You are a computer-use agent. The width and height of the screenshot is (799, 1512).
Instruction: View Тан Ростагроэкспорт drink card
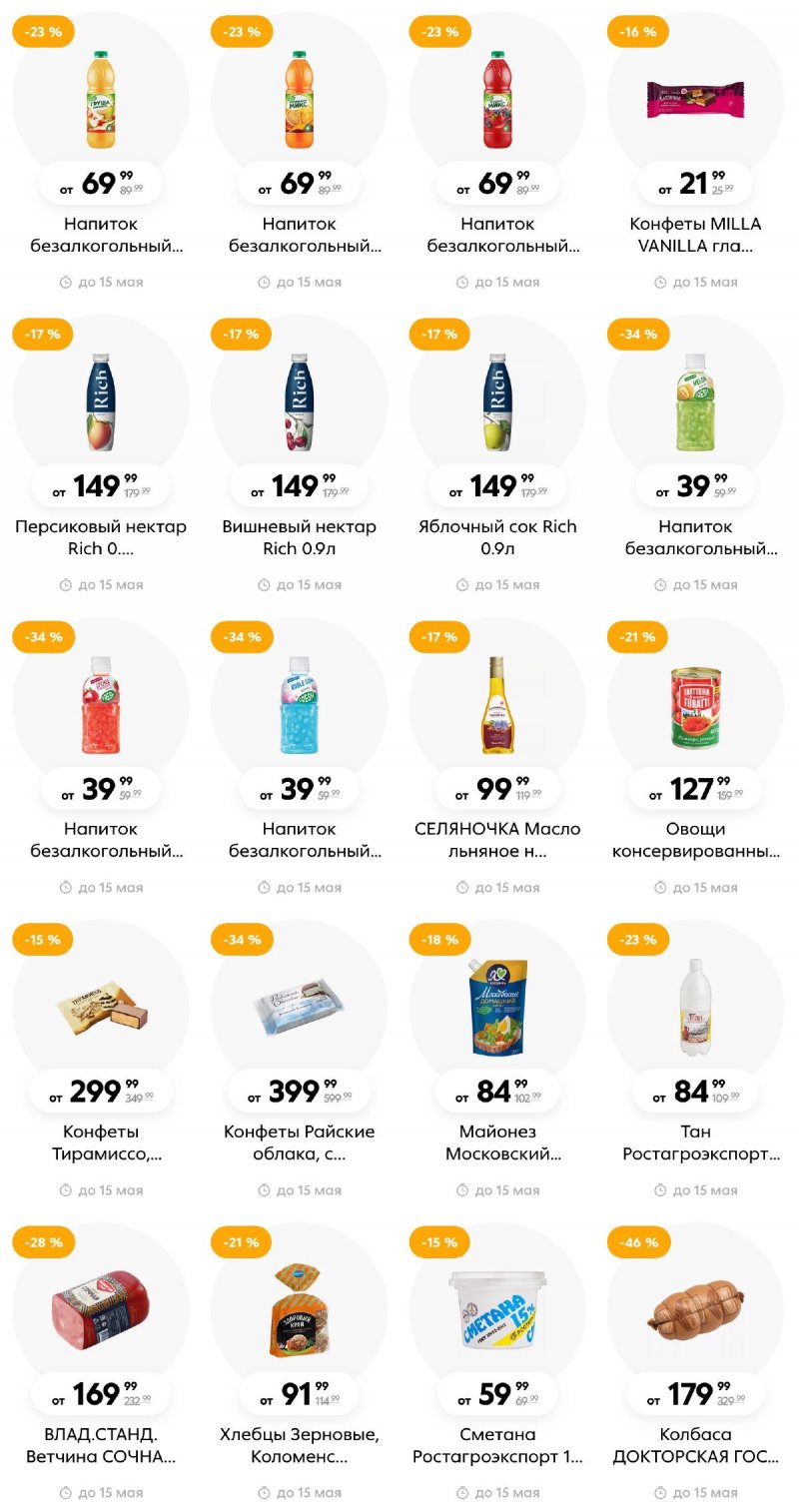[695, 1007]
